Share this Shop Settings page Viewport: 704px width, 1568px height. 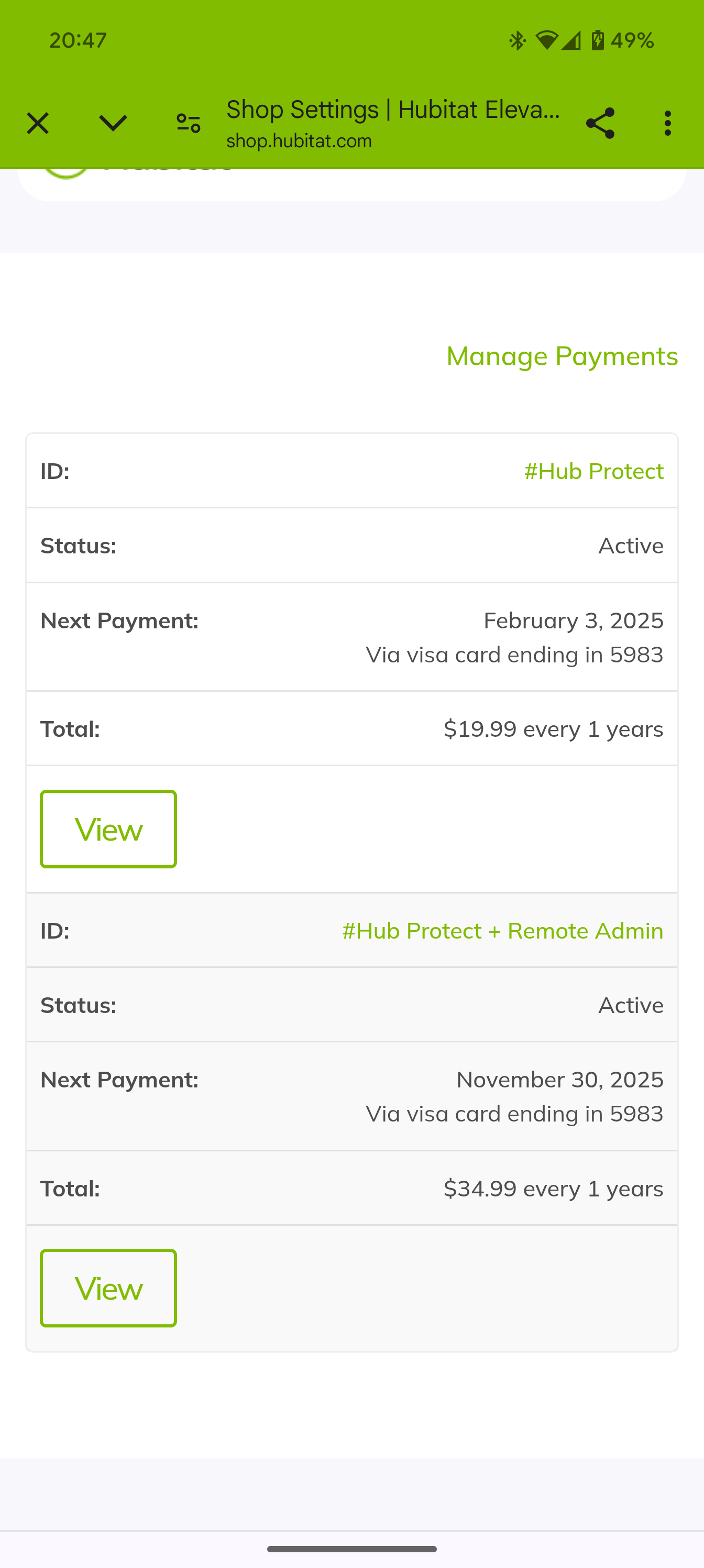tap(600, 124)
